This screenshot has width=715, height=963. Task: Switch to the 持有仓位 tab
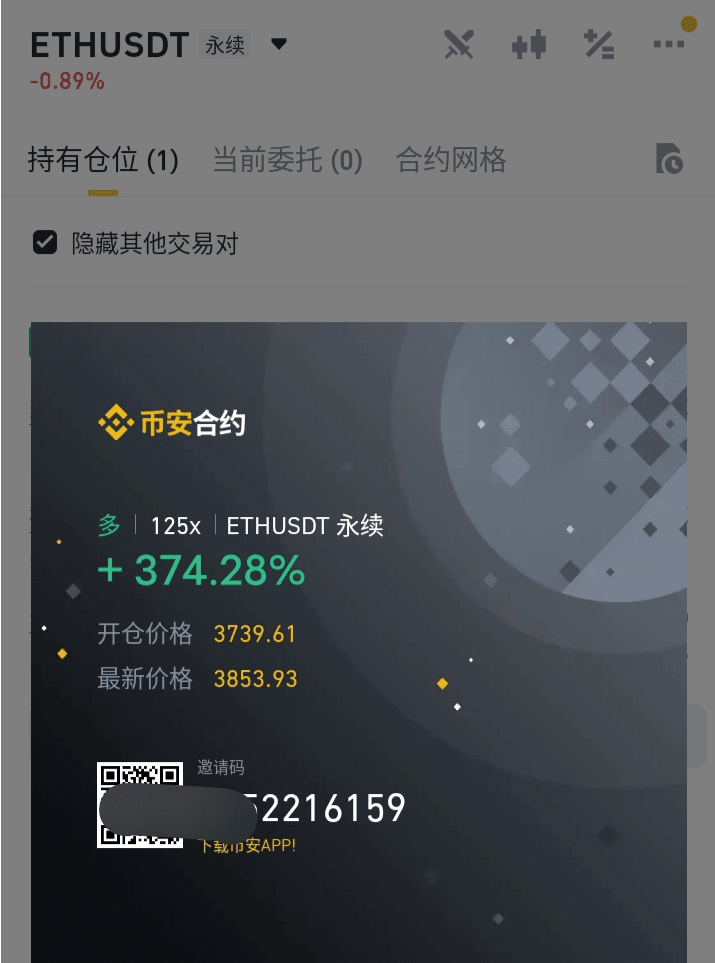click(x=103, y=160)
